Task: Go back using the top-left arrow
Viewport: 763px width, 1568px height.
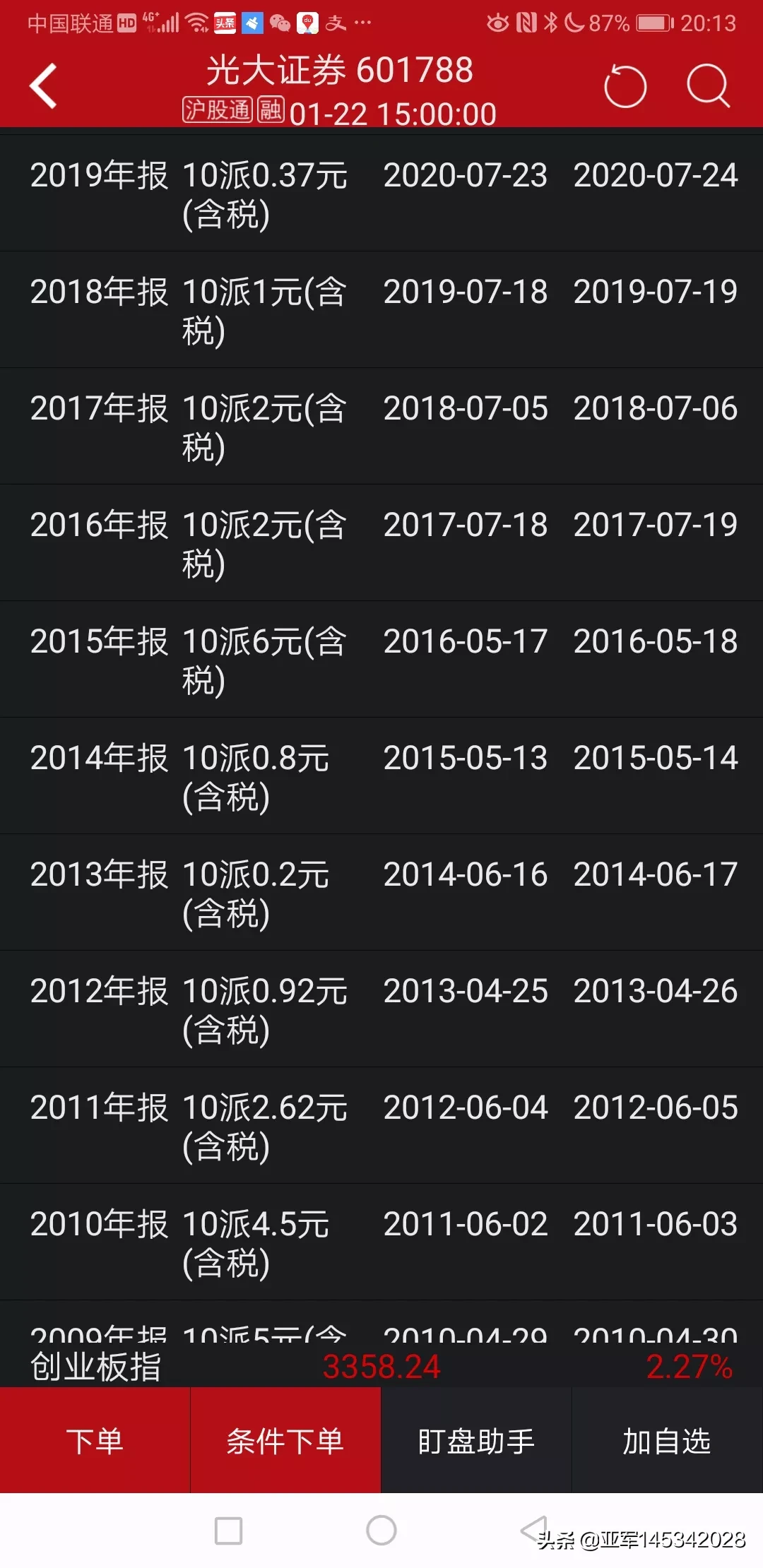Action: point(43,86)
